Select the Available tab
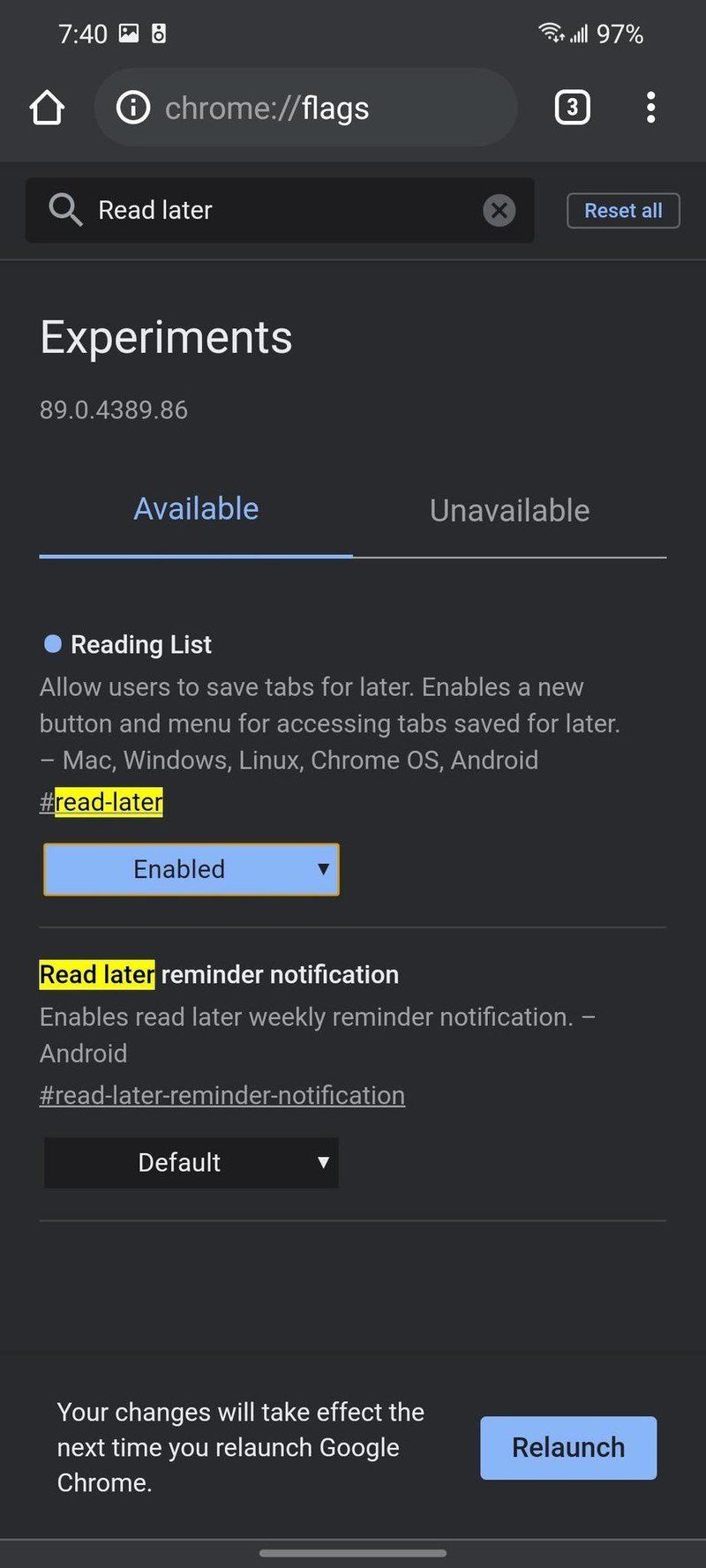Viewport: 706px width, 1568px height. tap(196, 507)
